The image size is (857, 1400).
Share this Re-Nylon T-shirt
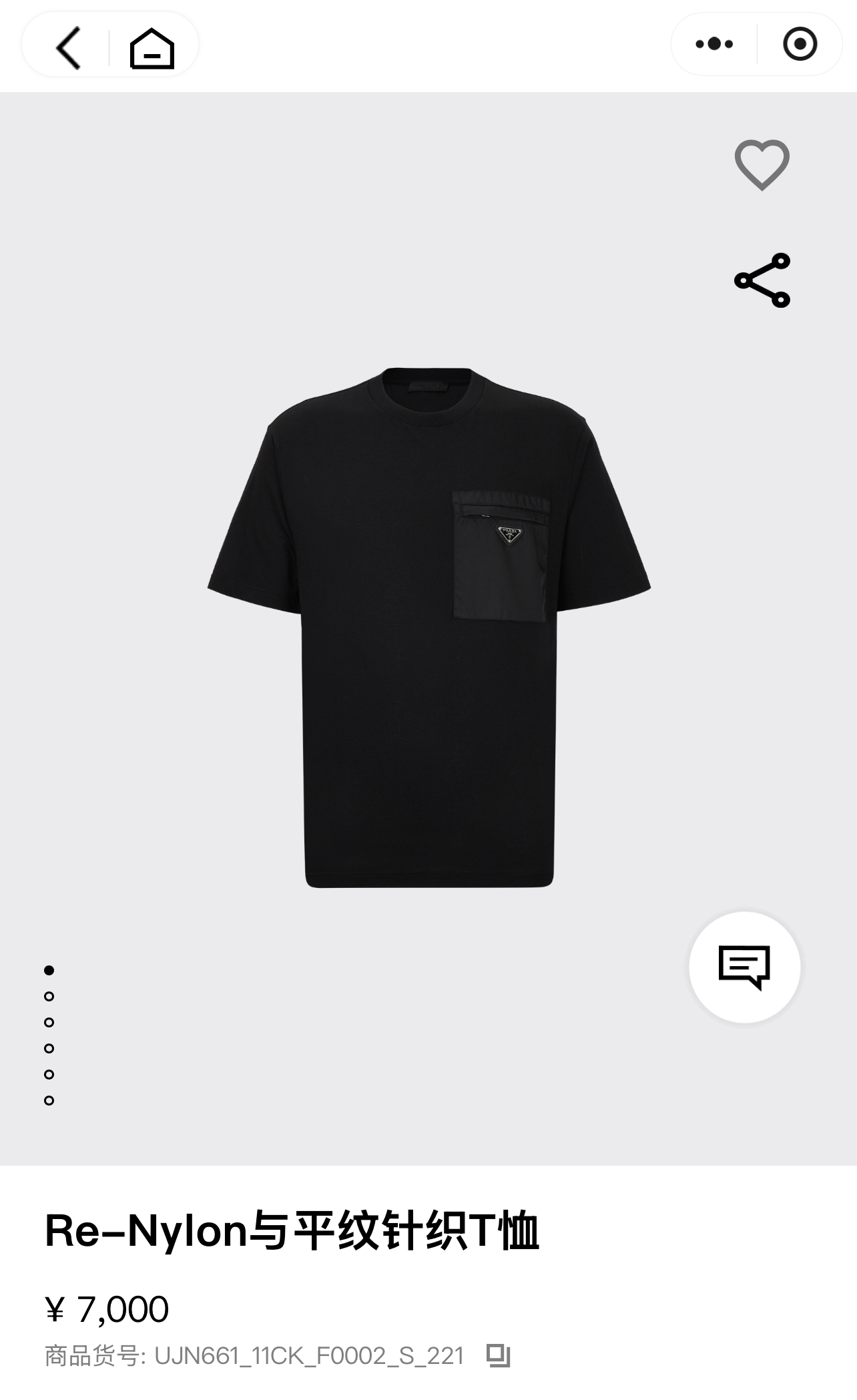pos(762,280)
